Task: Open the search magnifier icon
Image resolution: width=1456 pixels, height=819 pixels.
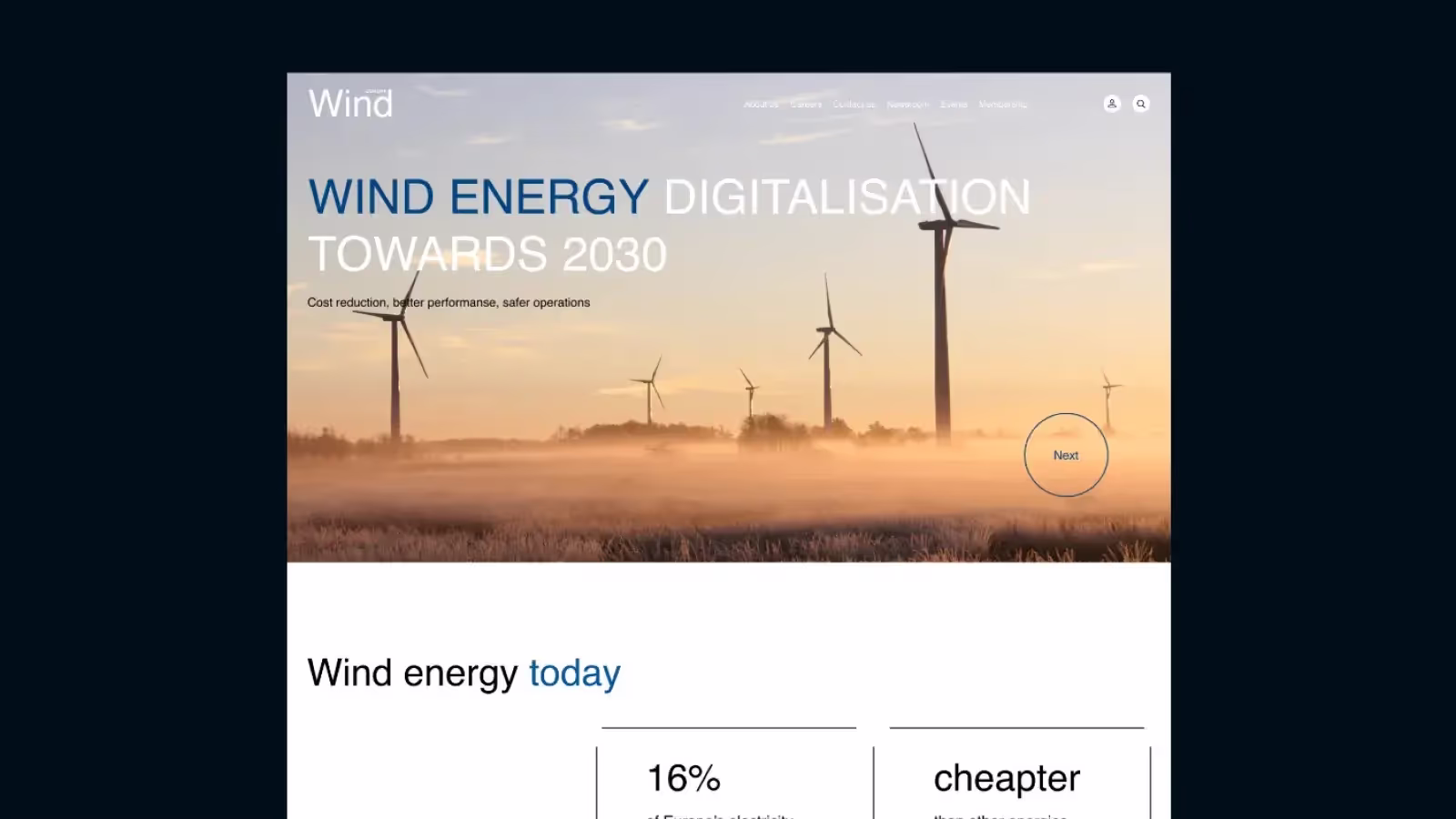Action: click(1140, 104)
